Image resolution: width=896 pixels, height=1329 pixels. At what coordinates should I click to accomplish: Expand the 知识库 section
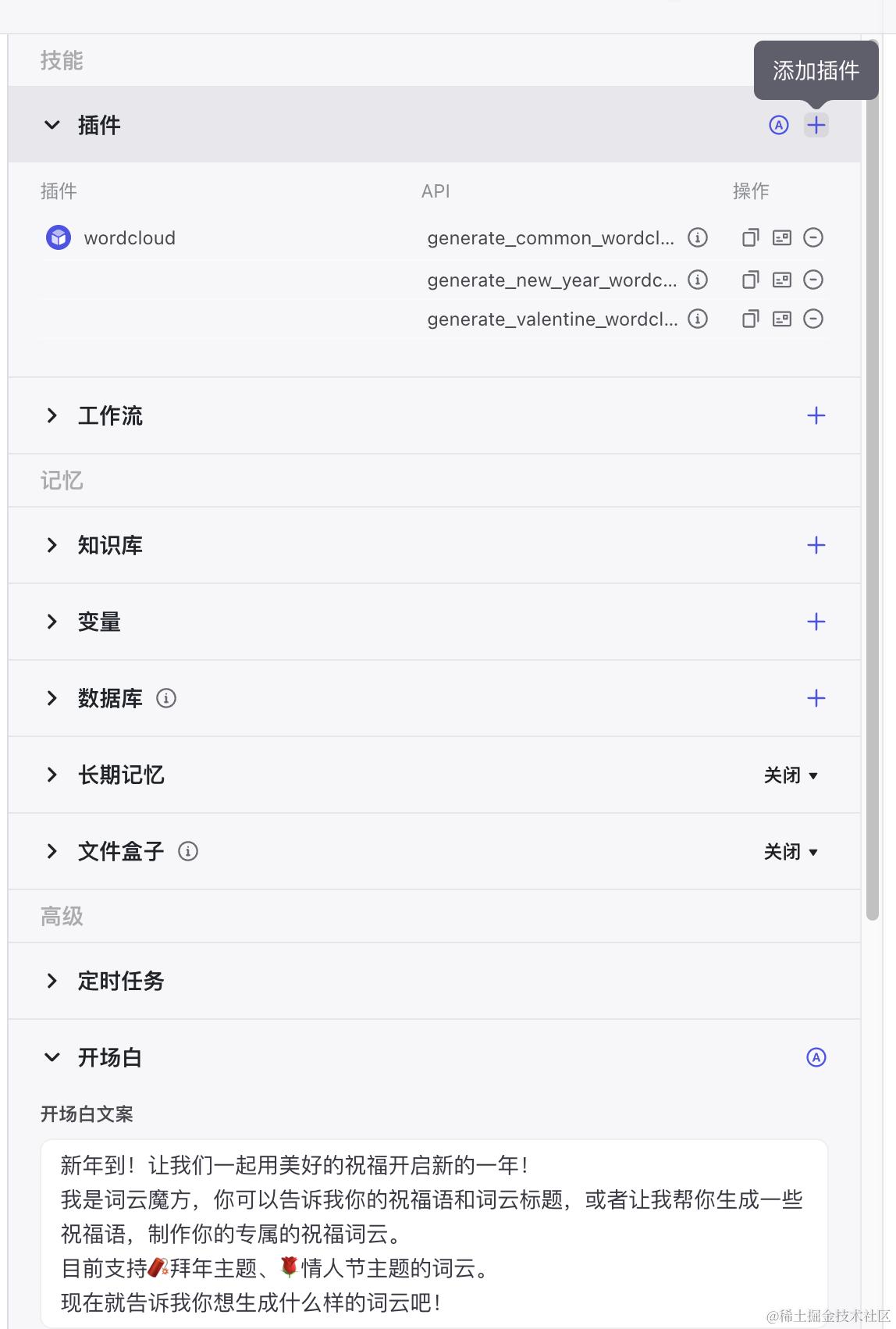[x=52, y=545]
